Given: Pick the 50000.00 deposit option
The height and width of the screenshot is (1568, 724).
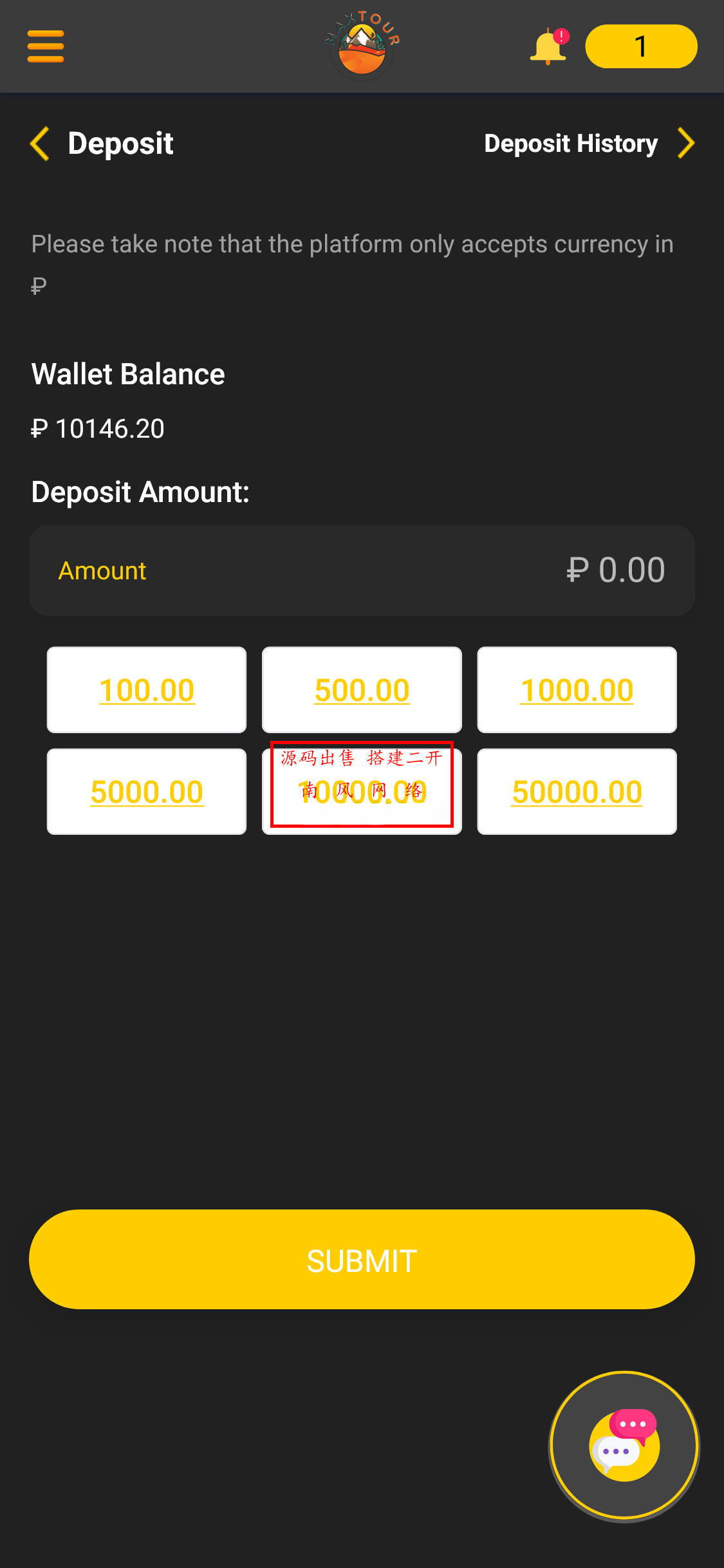Looking at the screenshot, I should [577, 792].
